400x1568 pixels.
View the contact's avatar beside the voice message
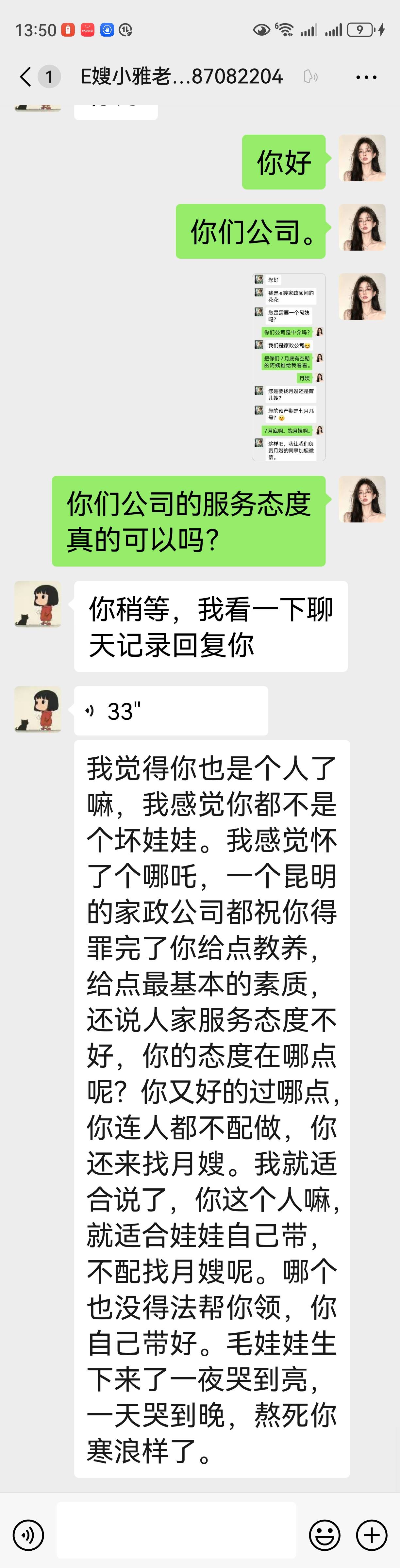[x=38, y=709]
